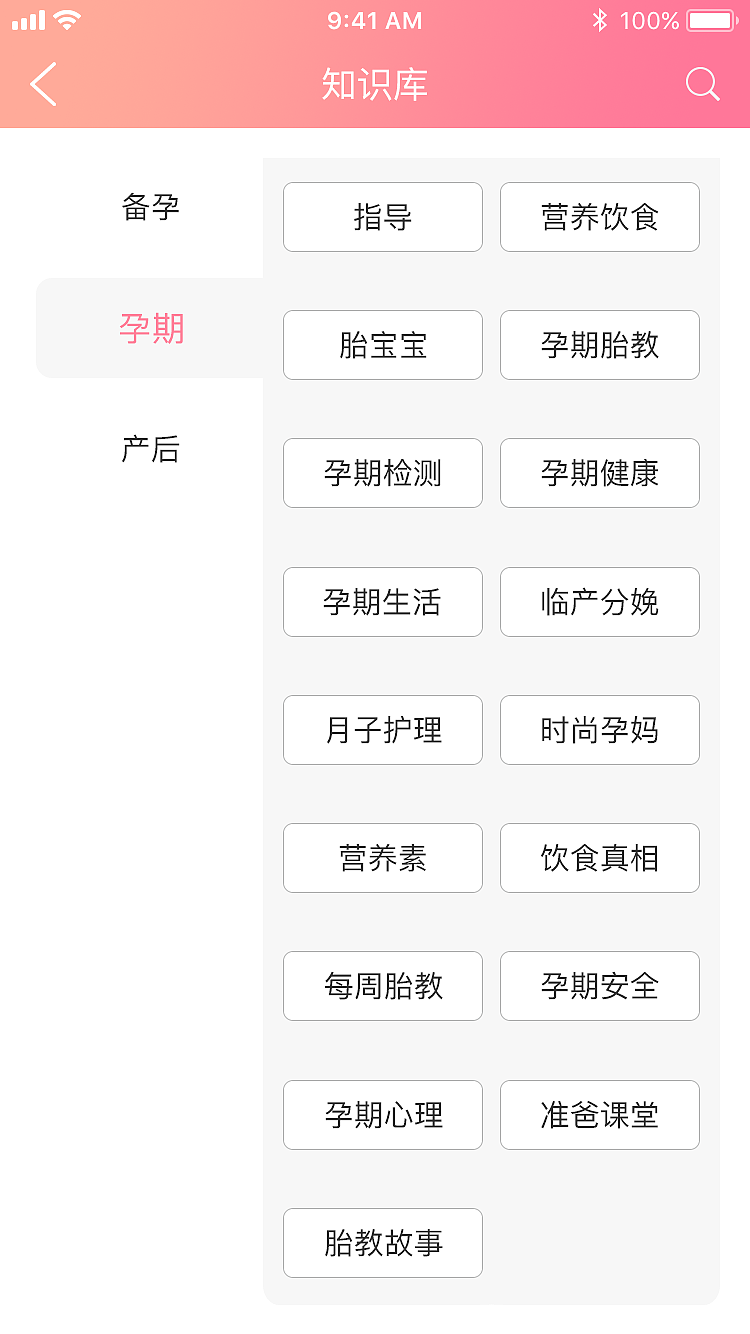
Task: Open search in the knowledge base
Action: coord(703,85)
